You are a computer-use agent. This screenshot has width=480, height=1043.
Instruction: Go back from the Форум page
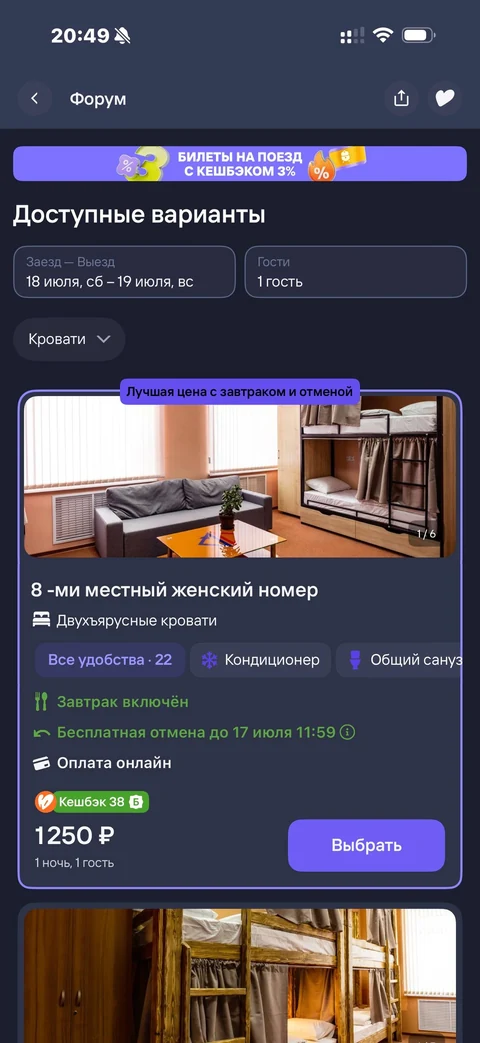(x=35, y=98)
